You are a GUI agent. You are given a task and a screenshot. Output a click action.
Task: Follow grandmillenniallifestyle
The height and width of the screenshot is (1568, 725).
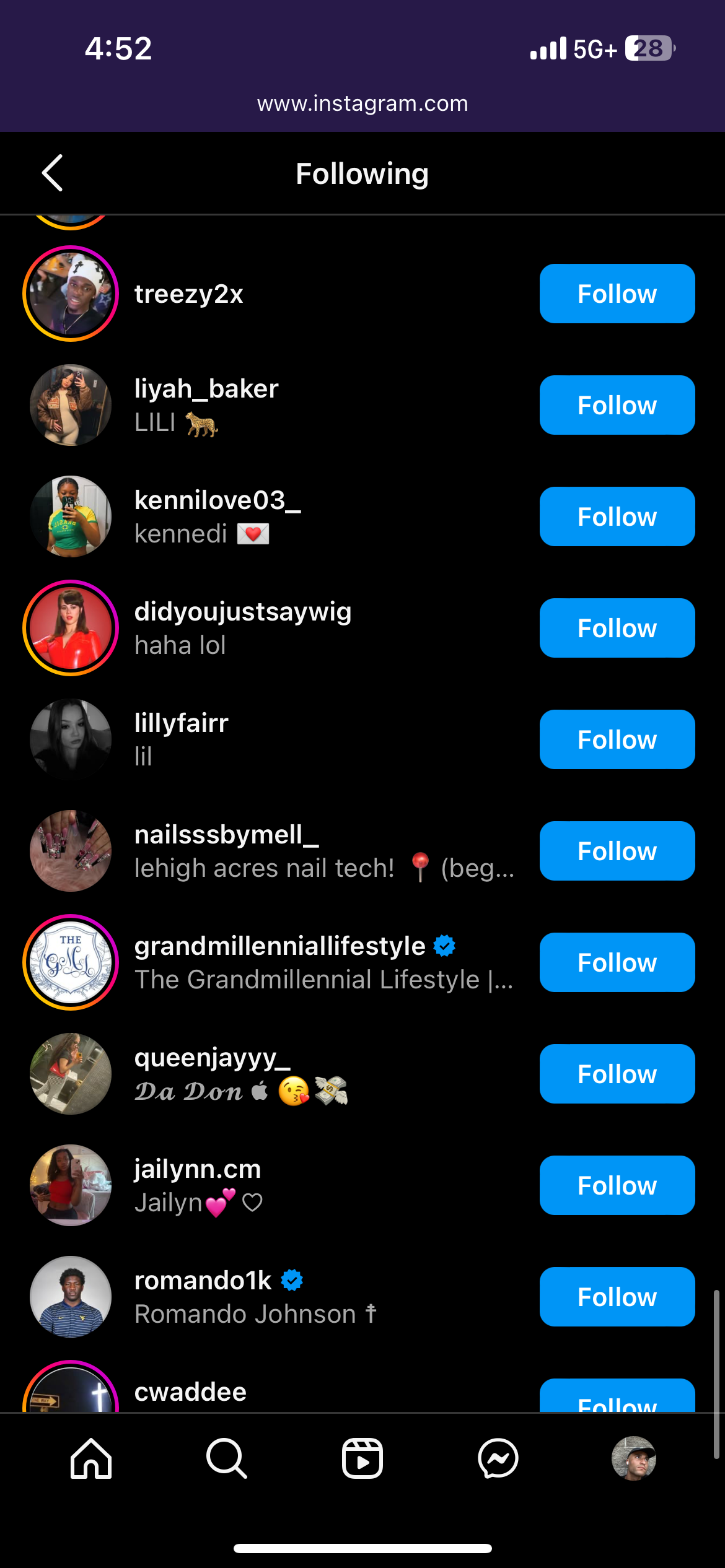click(x=617, y=962)
